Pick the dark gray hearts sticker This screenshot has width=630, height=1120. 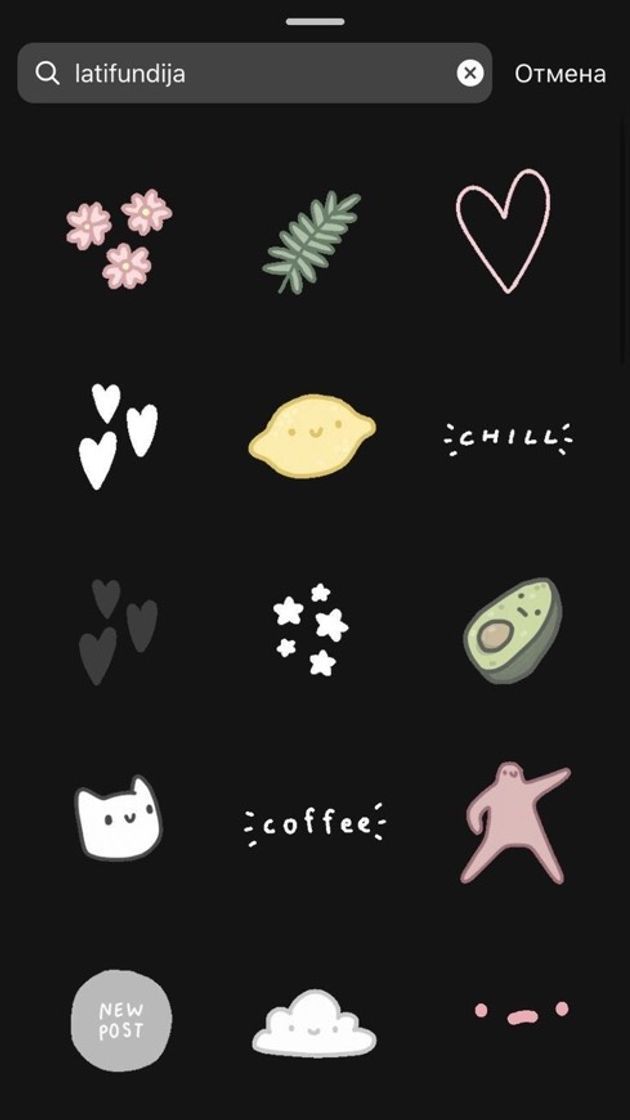coord(118,630)
